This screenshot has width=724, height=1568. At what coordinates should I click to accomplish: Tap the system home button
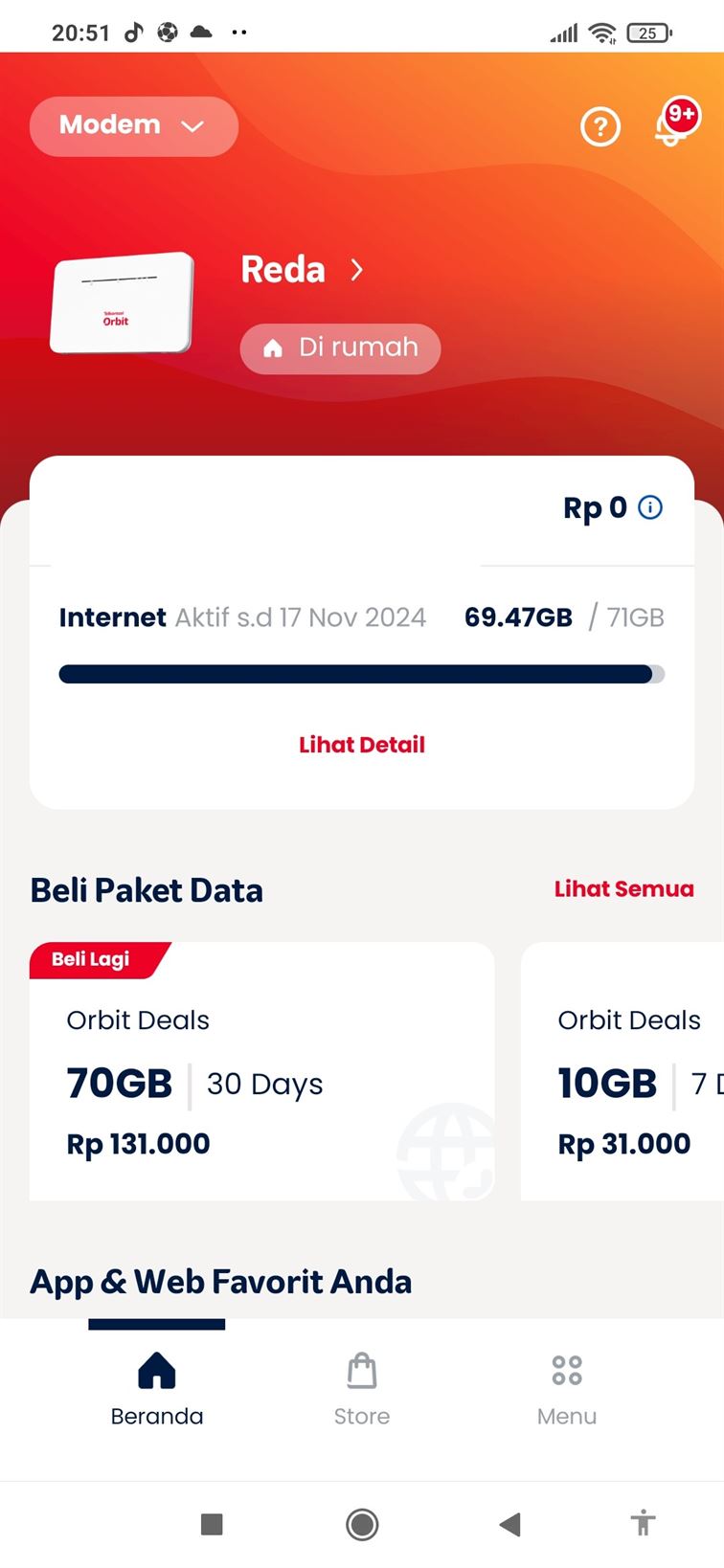(x=362, y=1524)
